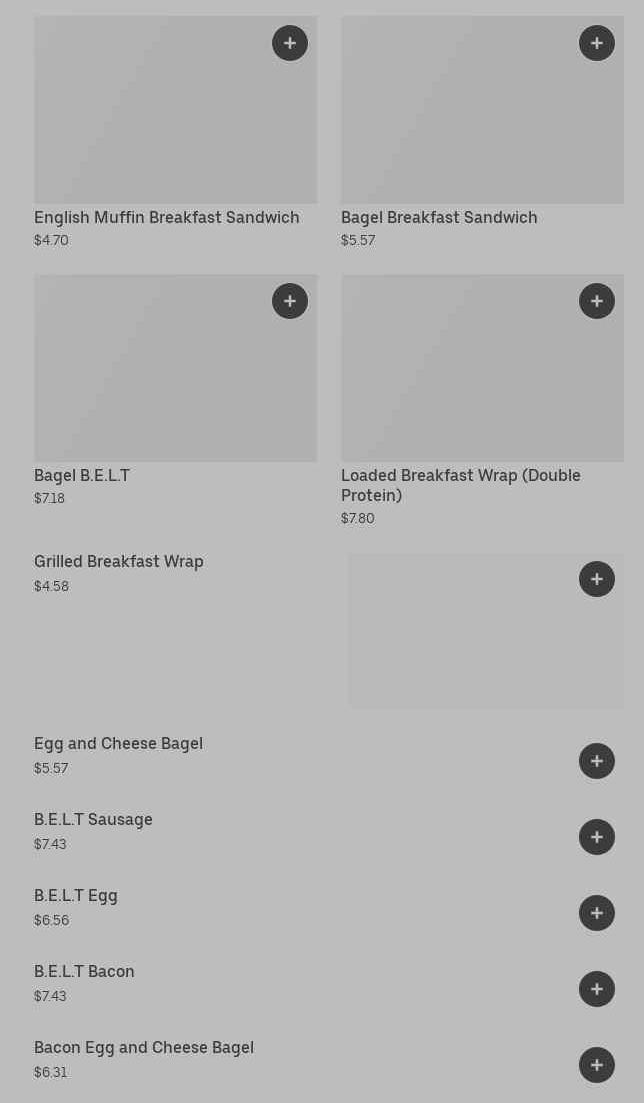Screen dimensions: 644x1103
Task: Tap plus button on Bagel B.E.L.T
Action: click(x=290, y=301)
